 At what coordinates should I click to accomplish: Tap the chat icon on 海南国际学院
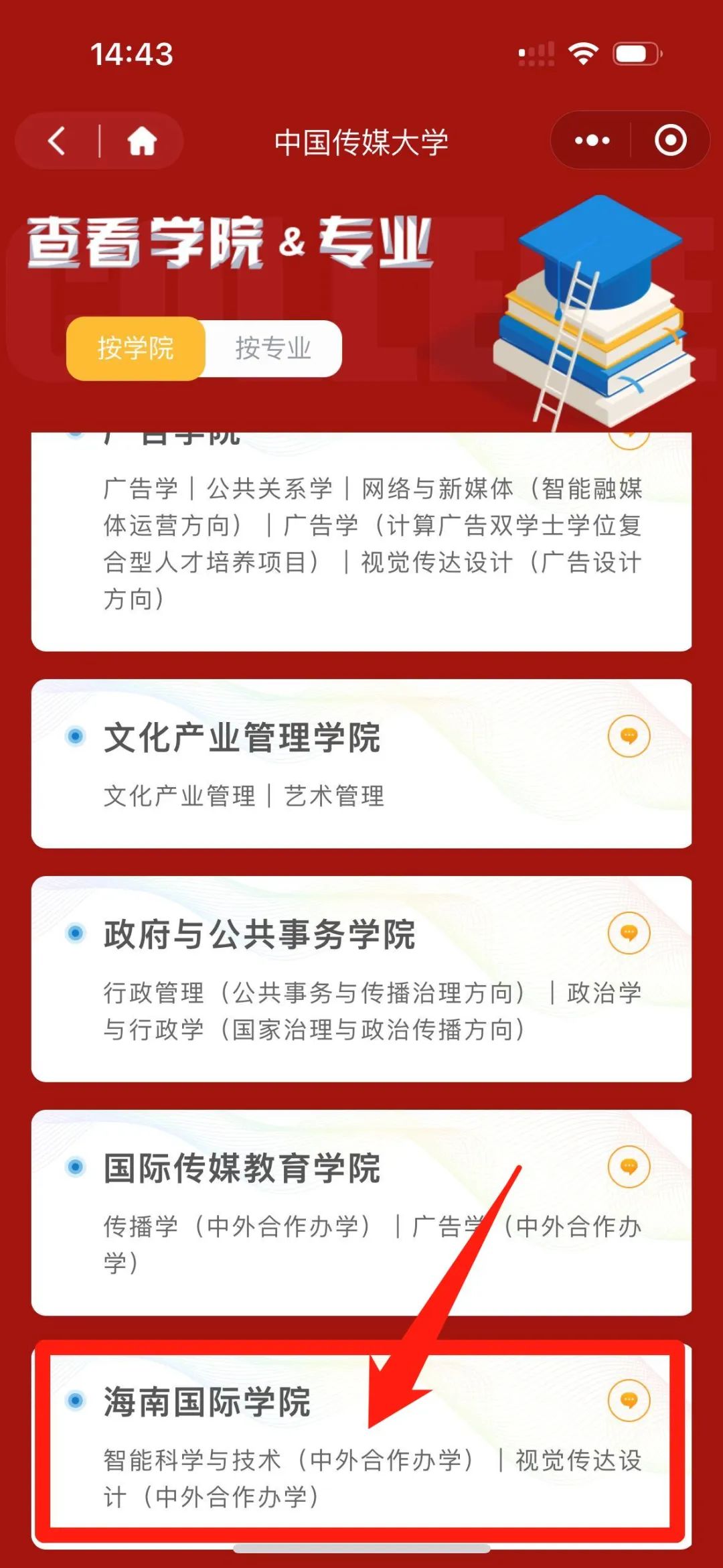[629, 1401]
